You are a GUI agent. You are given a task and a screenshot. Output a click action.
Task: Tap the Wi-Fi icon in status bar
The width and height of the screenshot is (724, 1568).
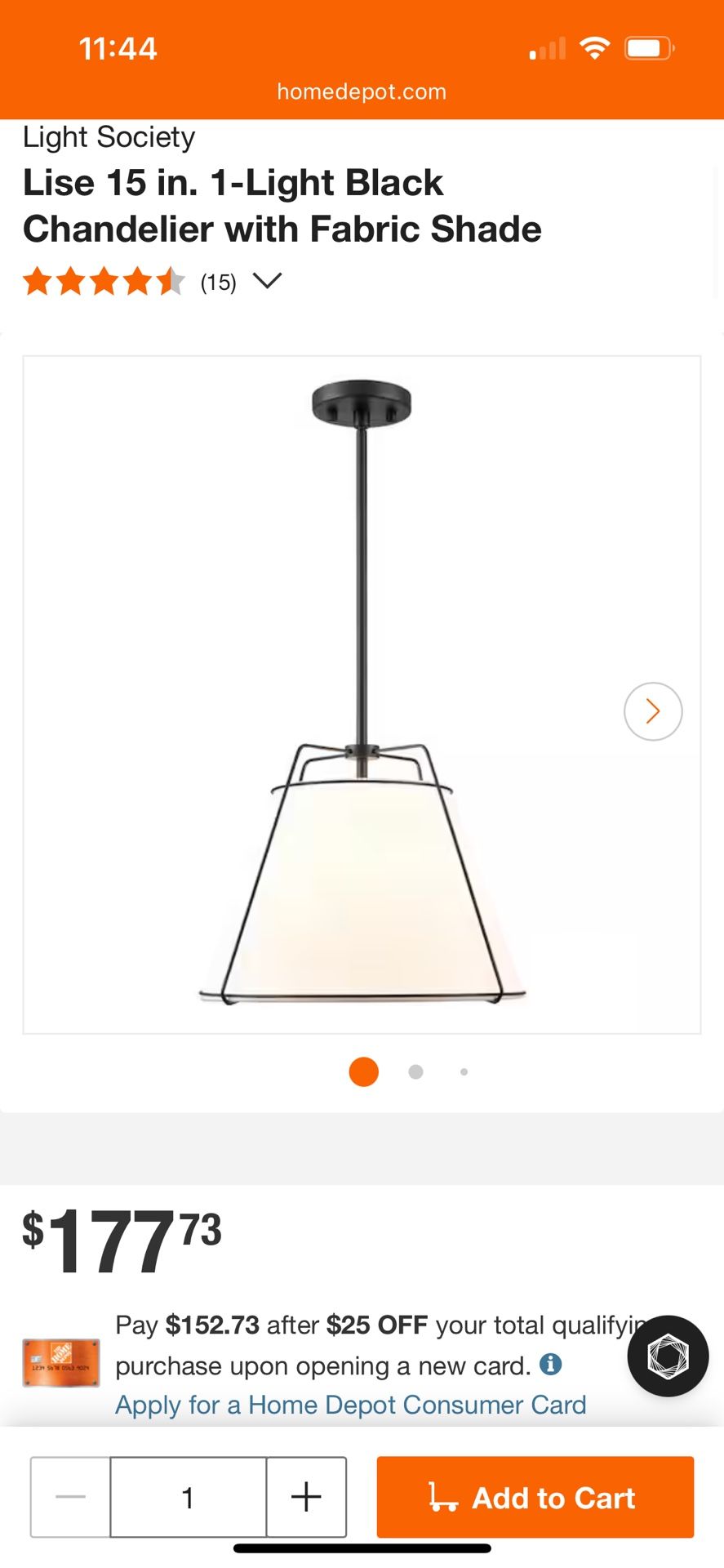click(595, 47)
